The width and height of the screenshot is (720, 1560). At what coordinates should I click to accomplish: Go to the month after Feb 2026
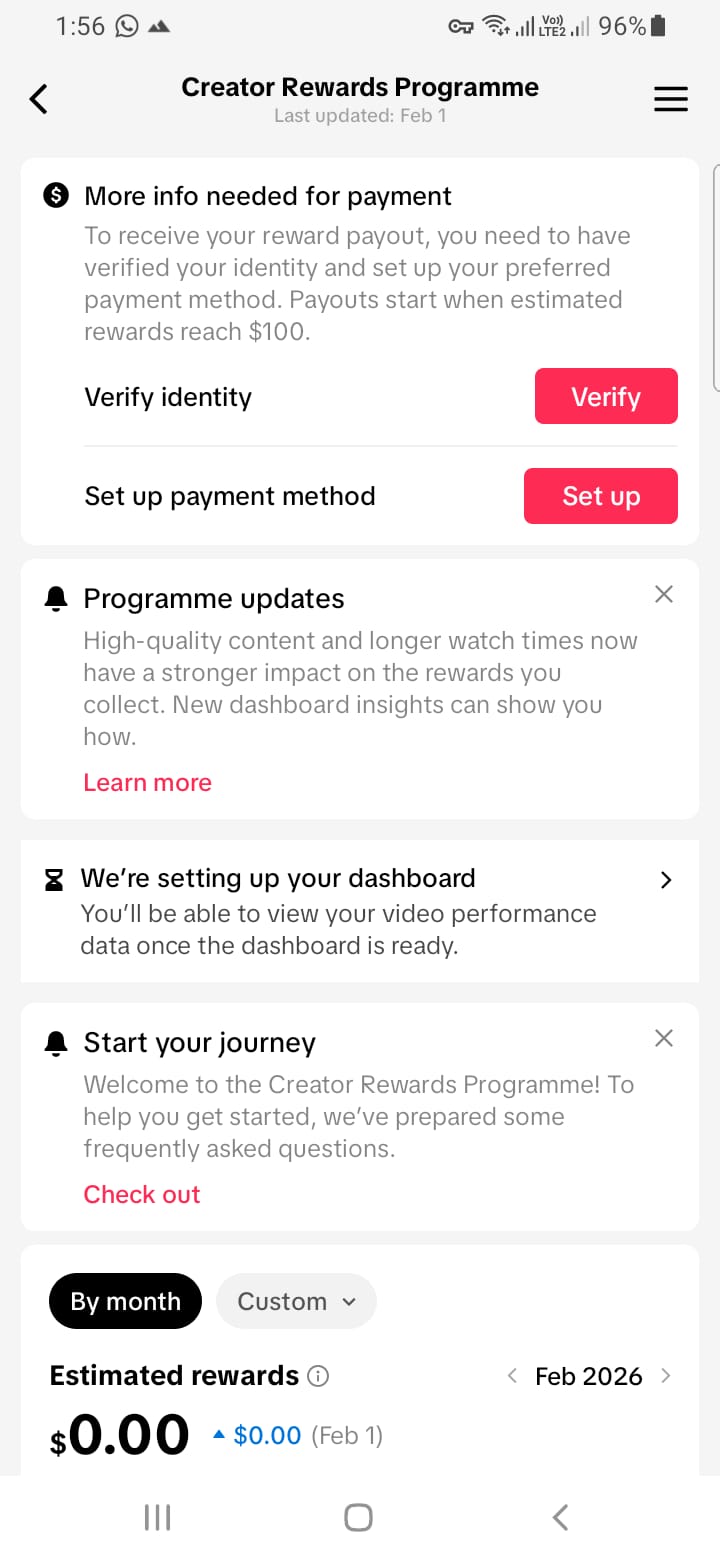click(x=666, y=1376)
